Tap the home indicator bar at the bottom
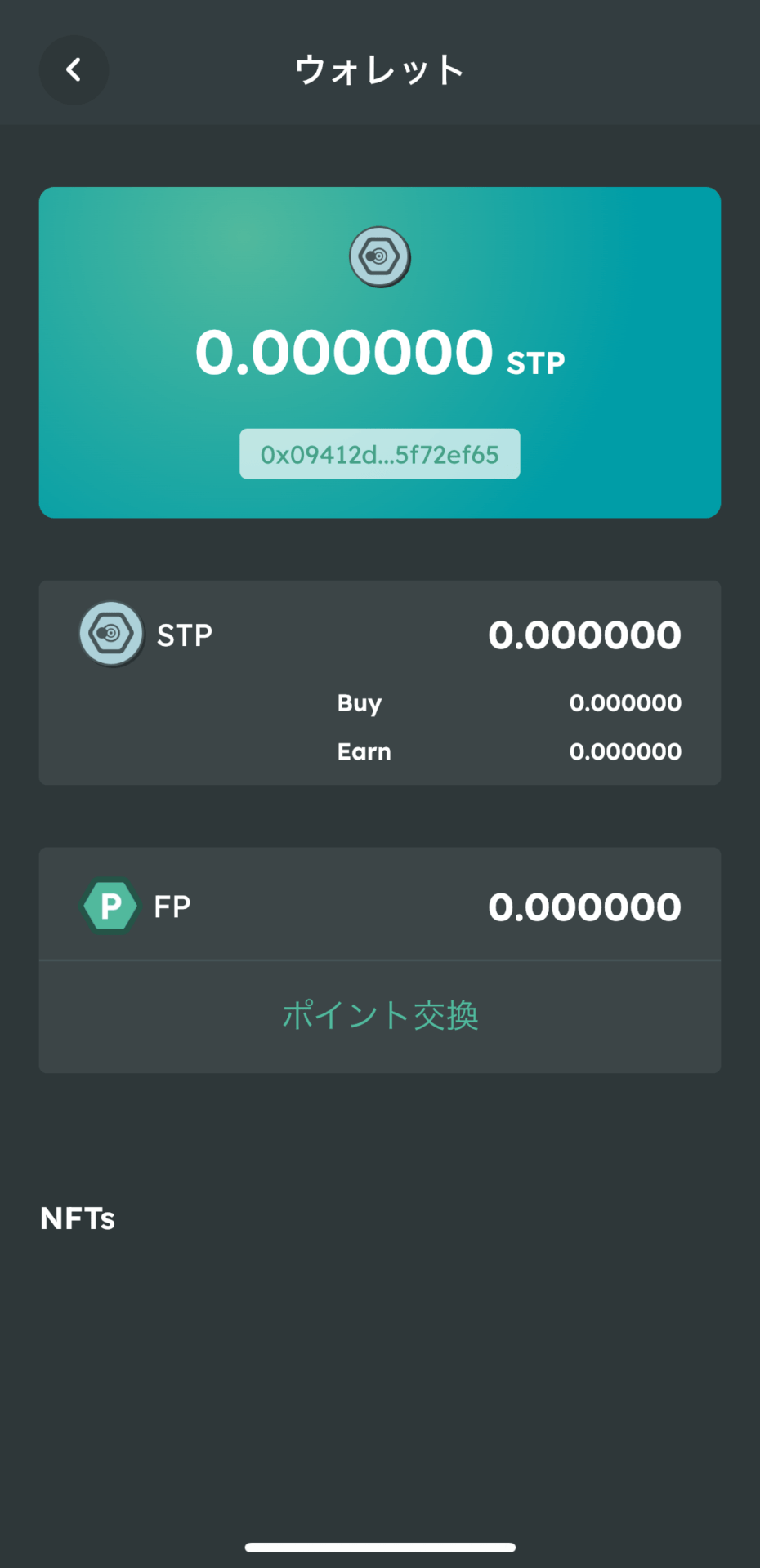760x1568 pixels. tap(379, 1546)
